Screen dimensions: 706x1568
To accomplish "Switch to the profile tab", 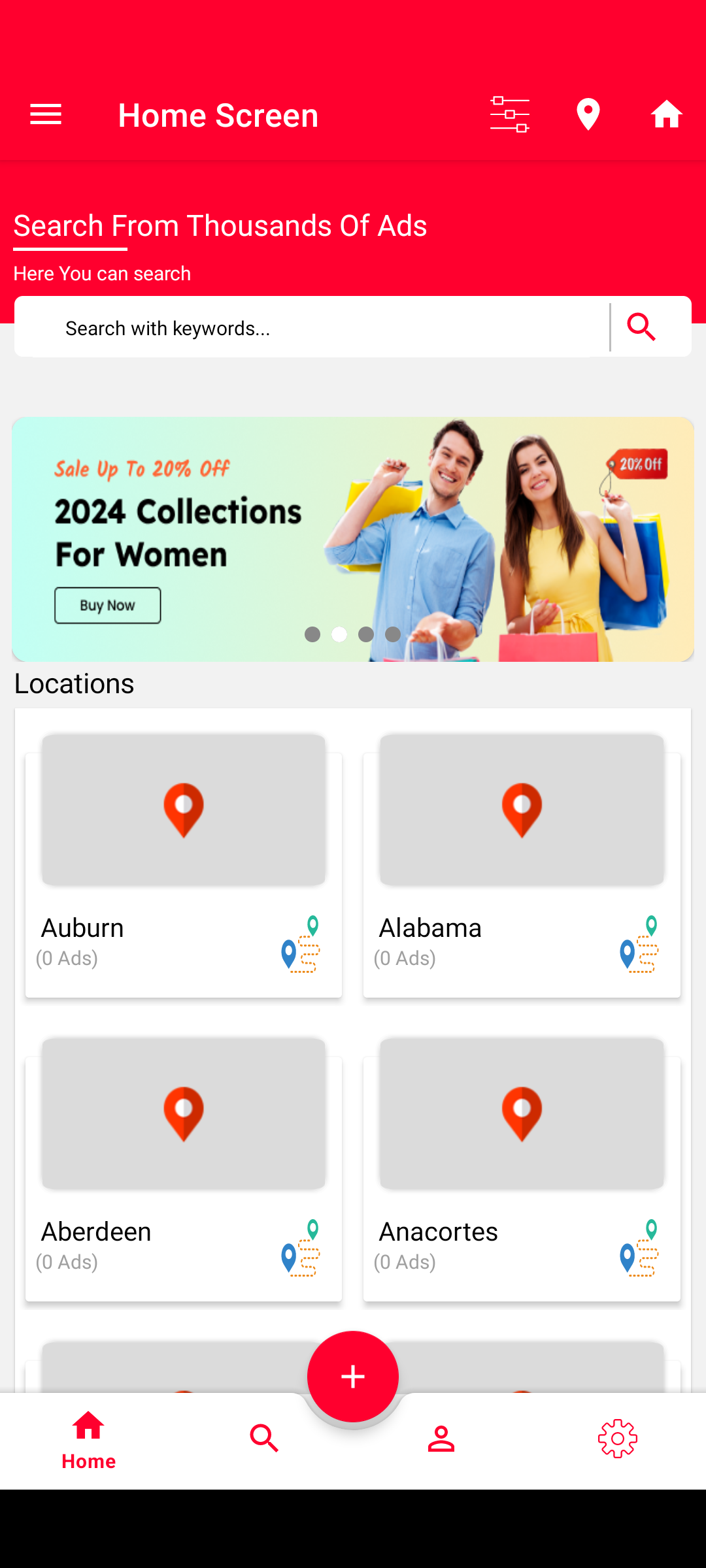I will (441, 1439).
